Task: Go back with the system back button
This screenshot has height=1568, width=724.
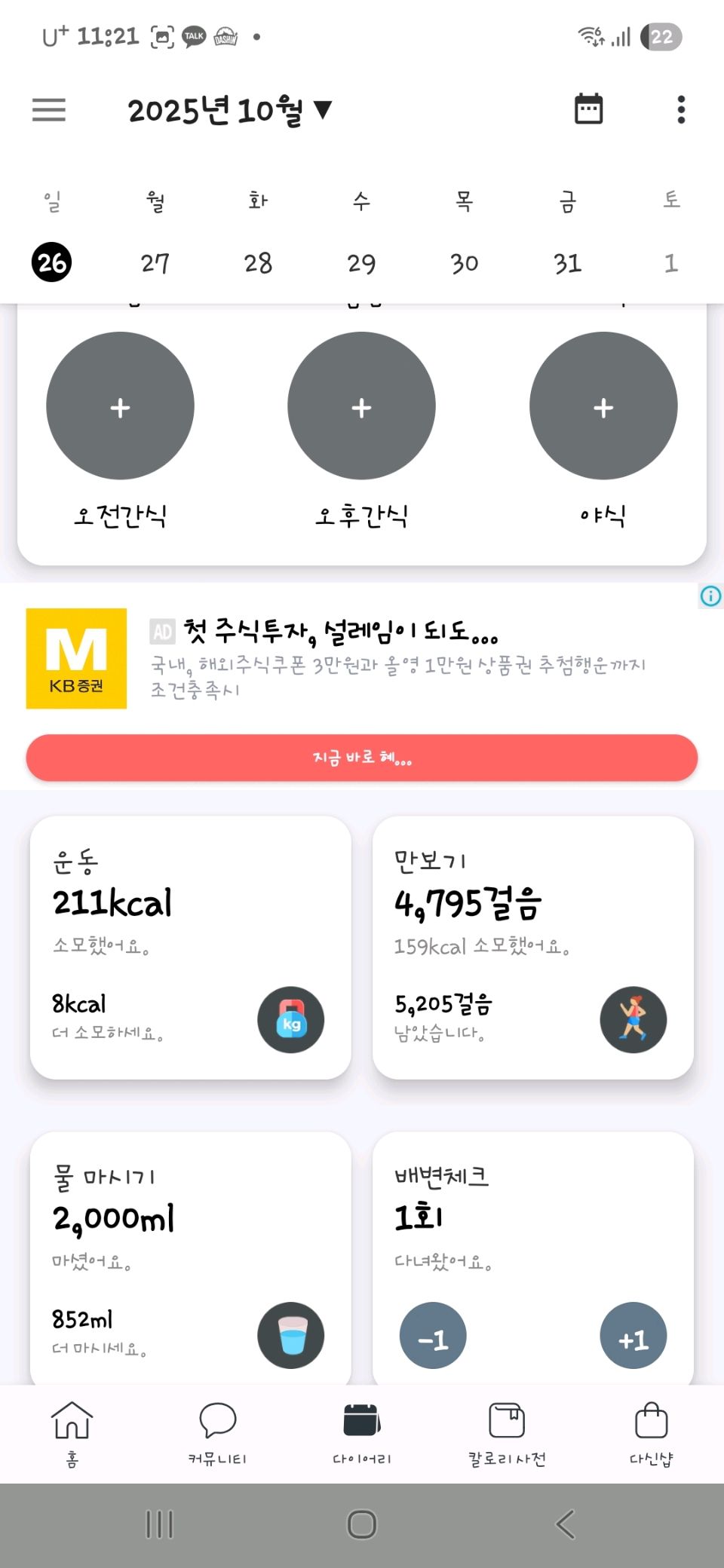Action: tap(566, 1524)
